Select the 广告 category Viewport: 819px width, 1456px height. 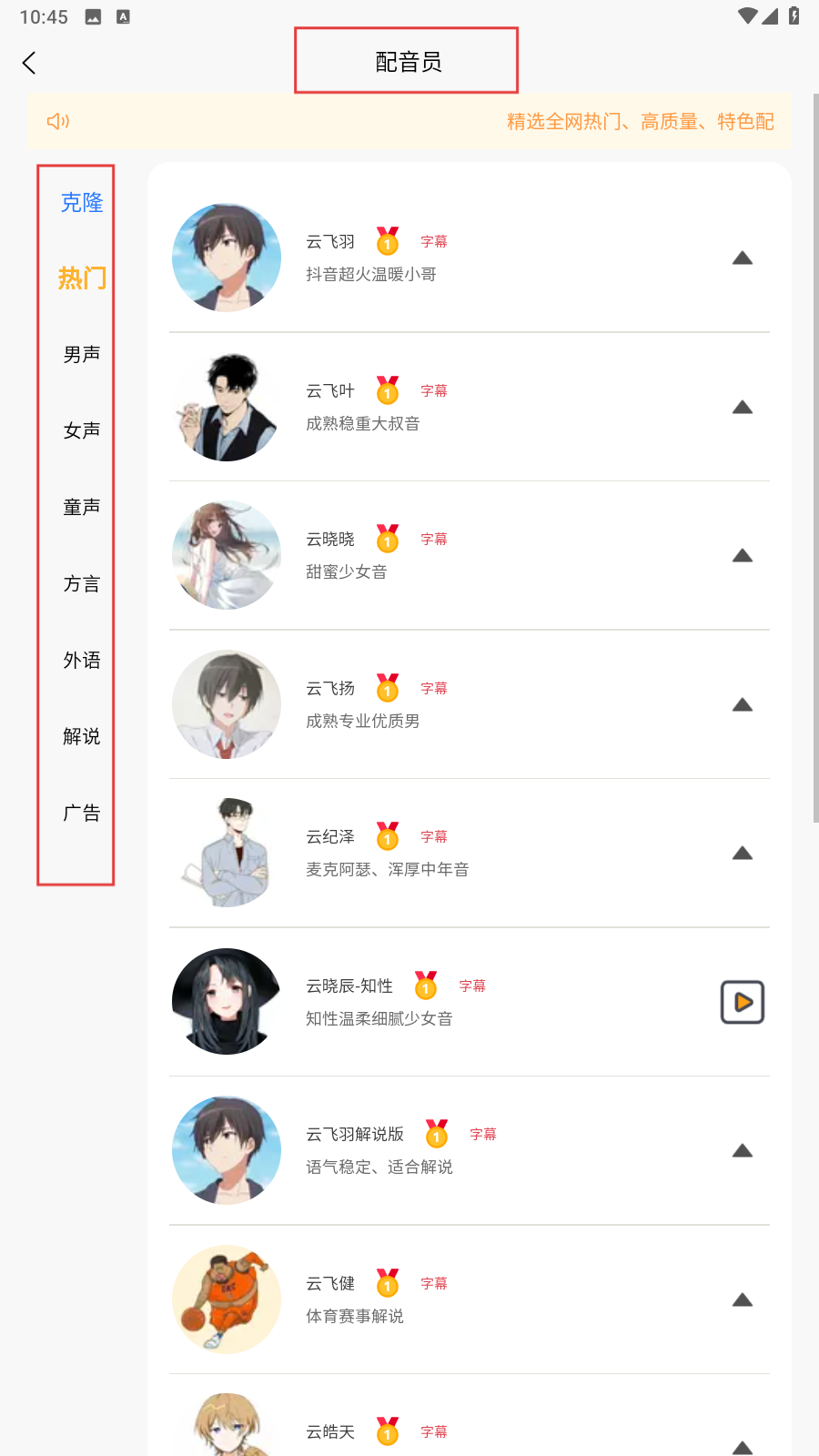(82, 813)
